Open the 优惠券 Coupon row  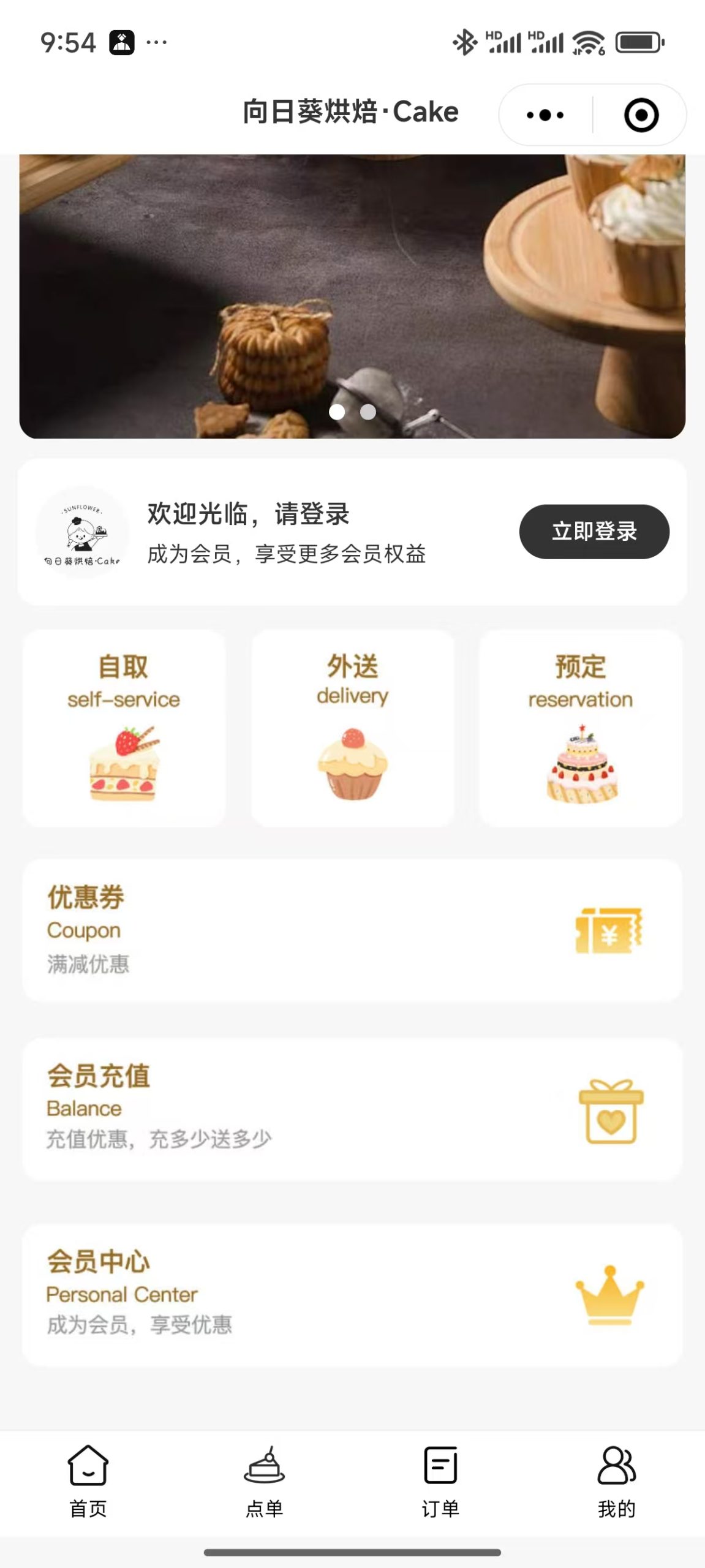(352, 930)
